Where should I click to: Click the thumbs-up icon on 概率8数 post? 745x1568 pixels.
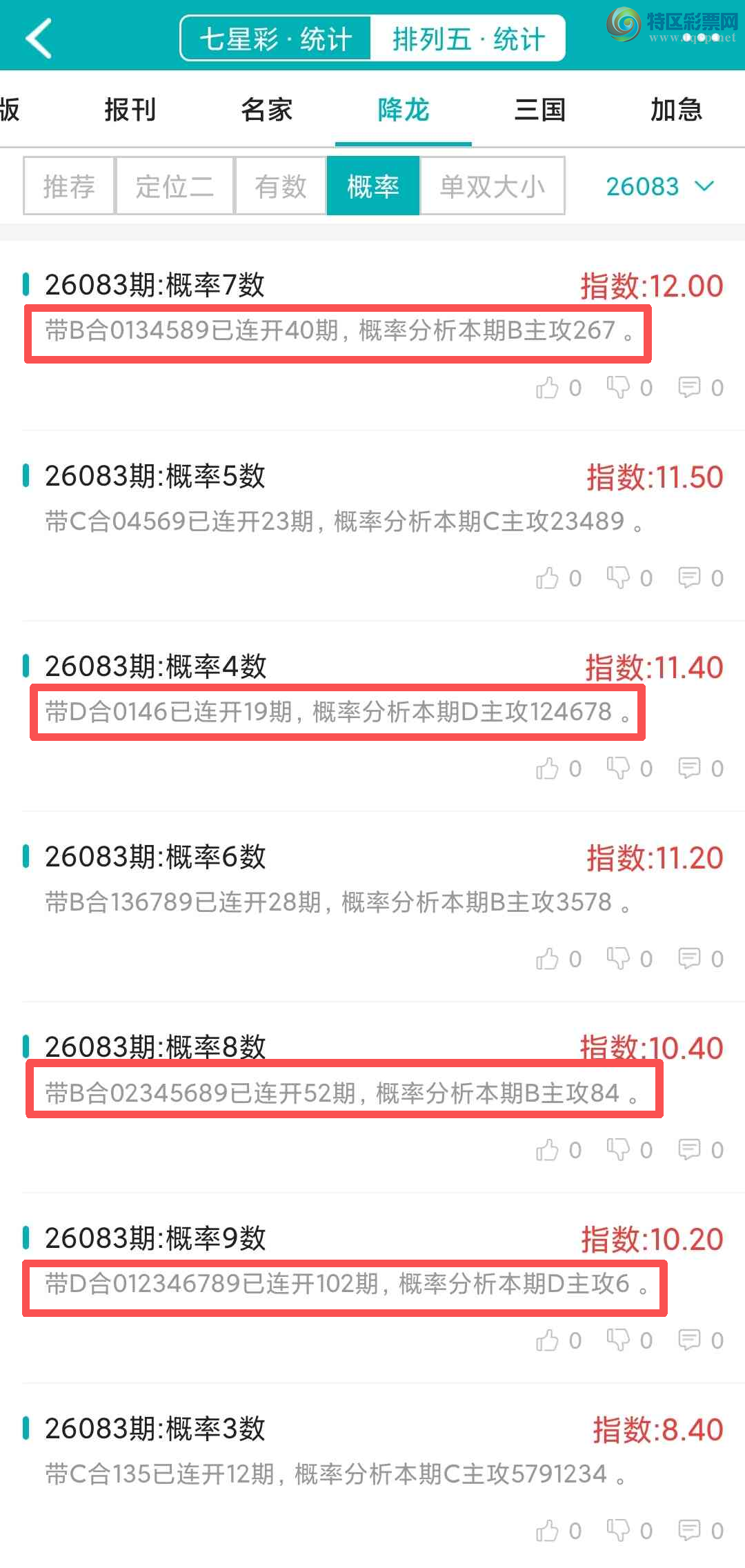[548, 1149]
